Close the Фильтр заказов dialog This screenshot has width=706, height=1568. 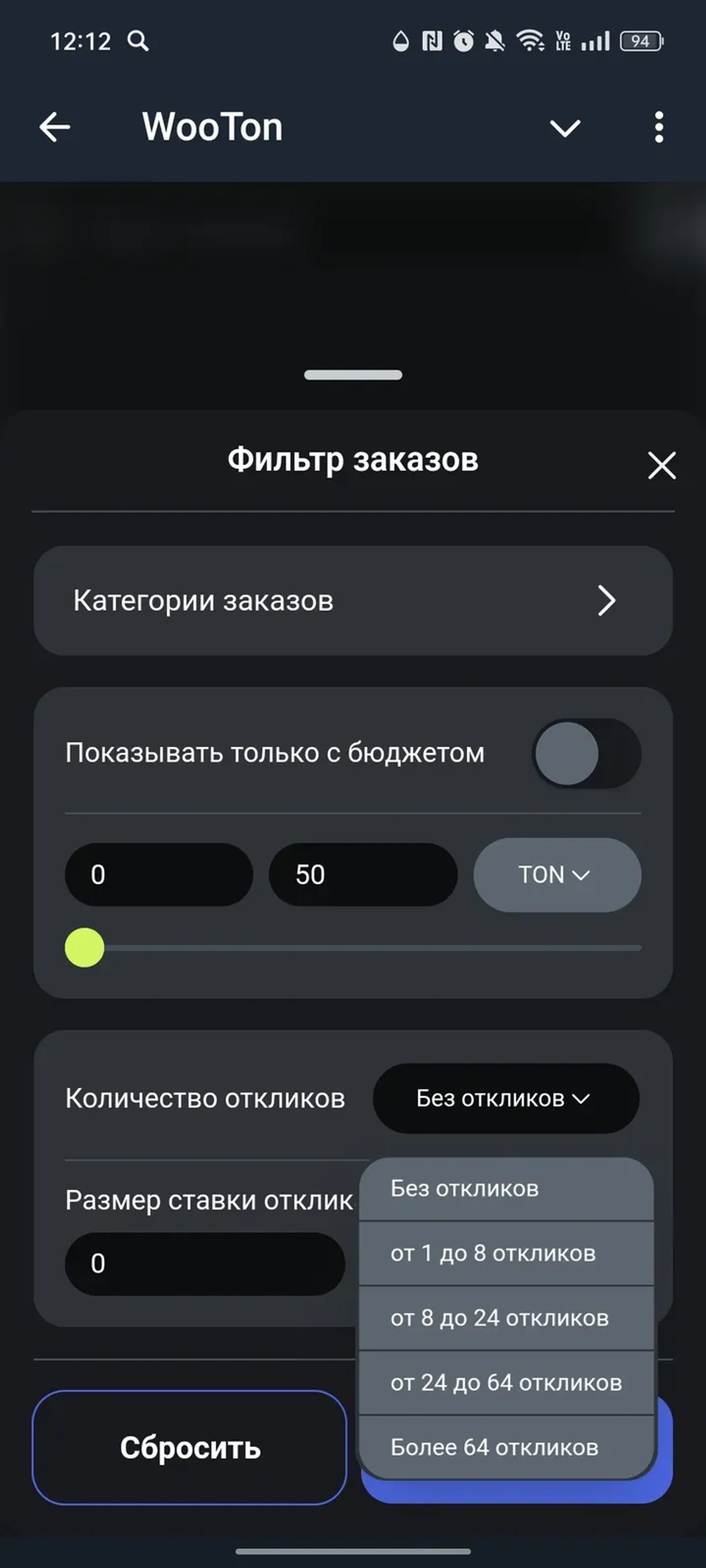(x=662, y=466)
